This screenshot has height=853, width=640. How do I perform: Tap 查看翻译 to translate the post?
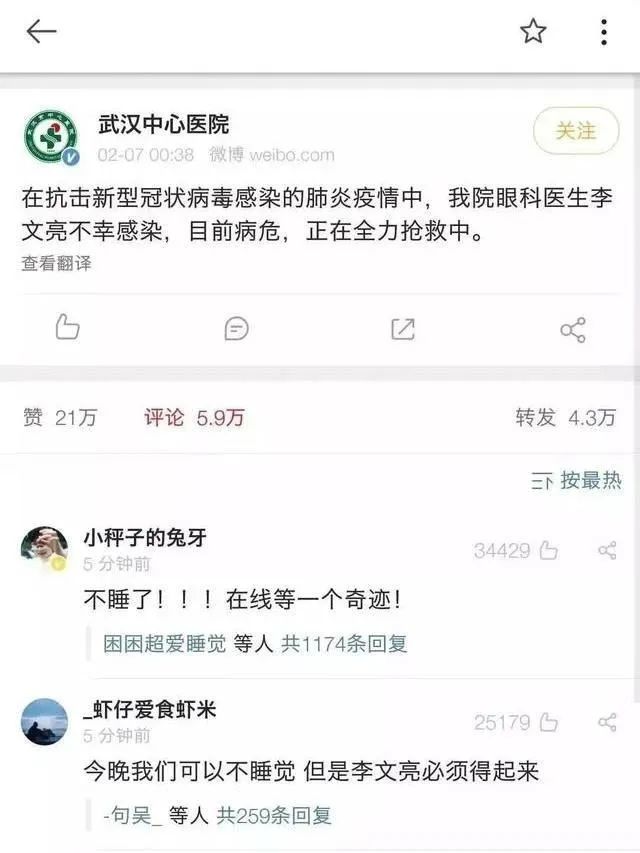point(56,264)
